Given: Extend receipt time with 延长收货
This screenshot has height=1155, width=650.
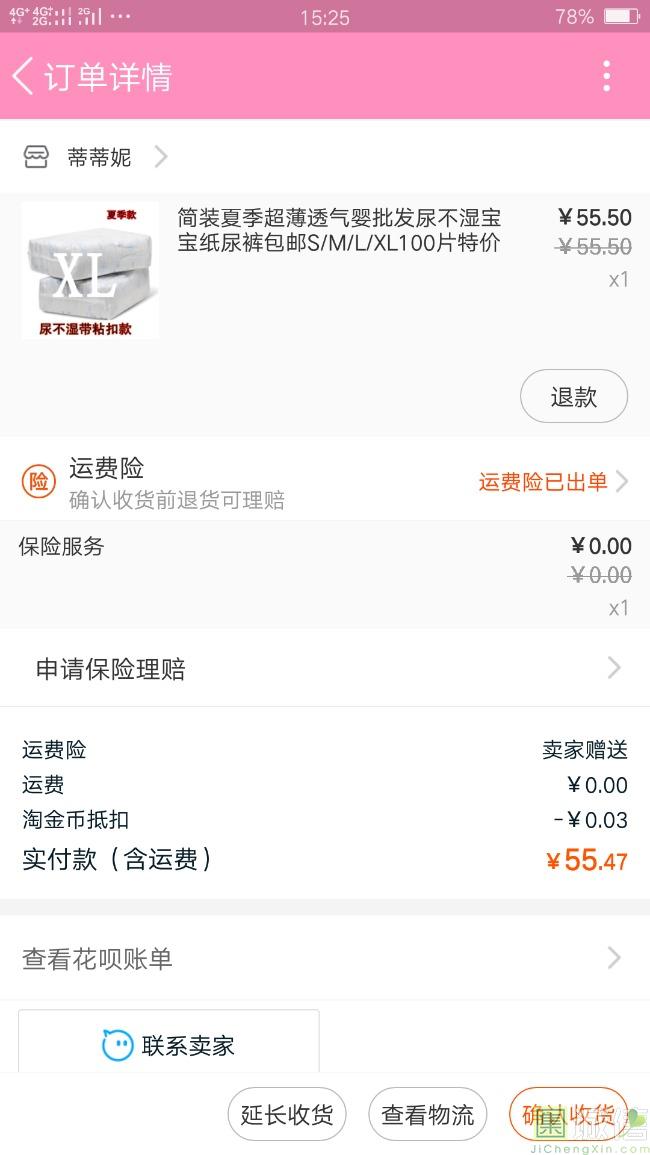Looking at the screenshot, I should point(287,1114).
